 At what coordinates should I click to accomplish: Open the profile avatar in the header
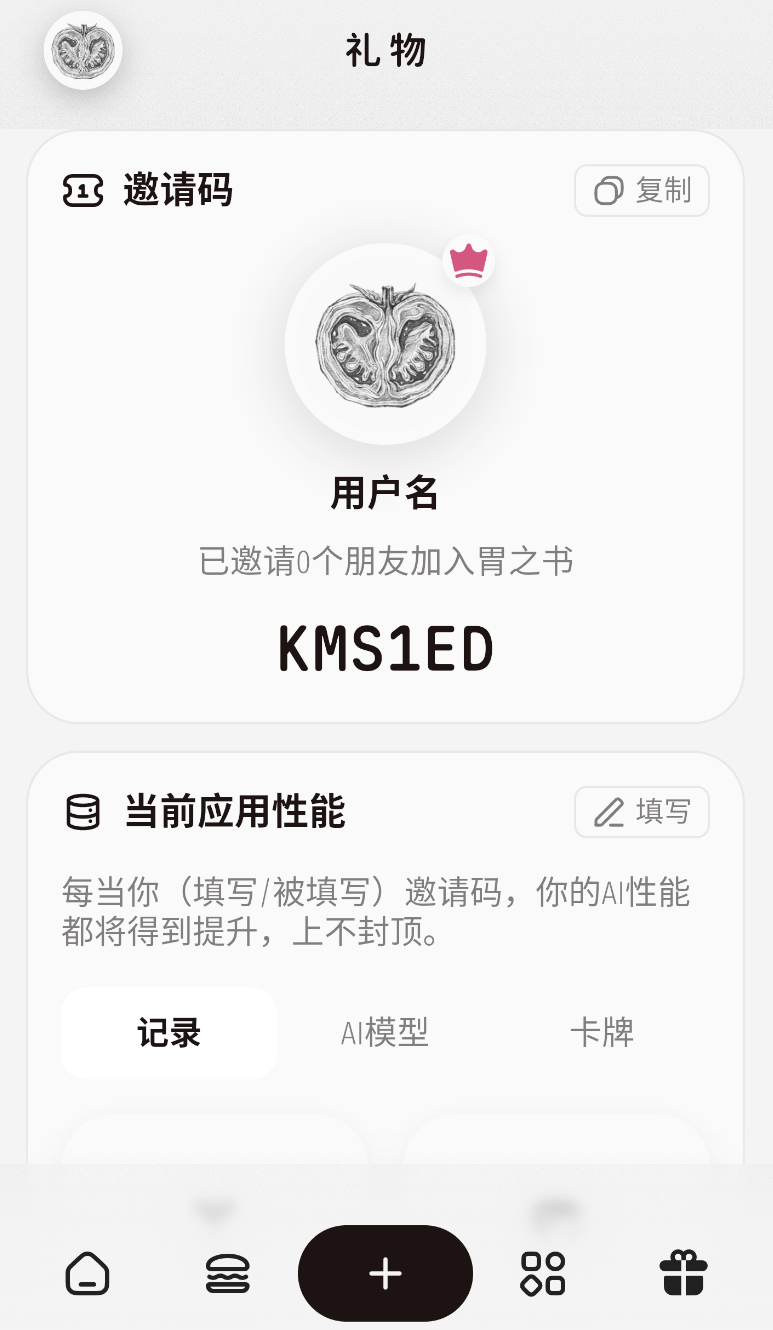[x=83, y=50]
